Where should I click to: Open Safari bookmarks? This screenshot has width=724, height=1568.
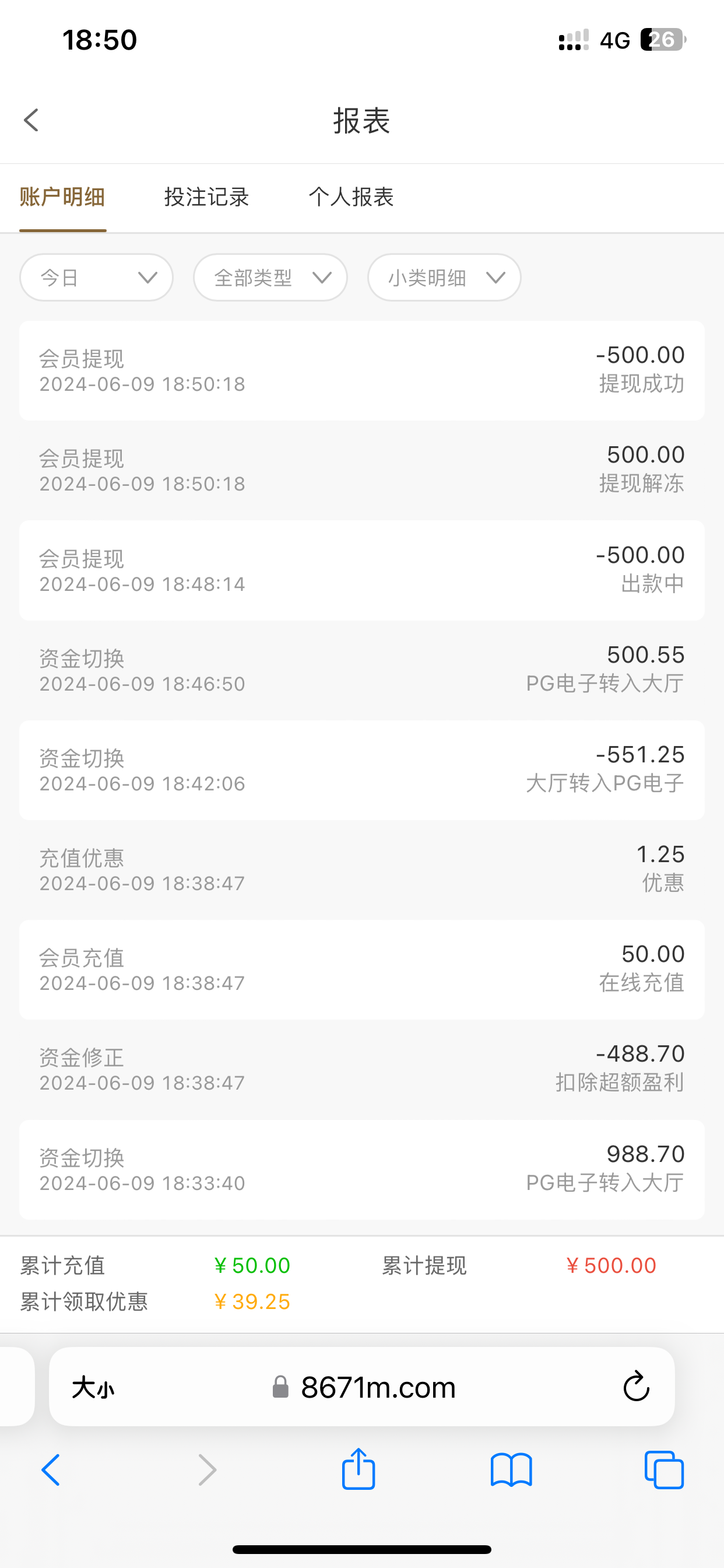click(x=511, y=1470)
